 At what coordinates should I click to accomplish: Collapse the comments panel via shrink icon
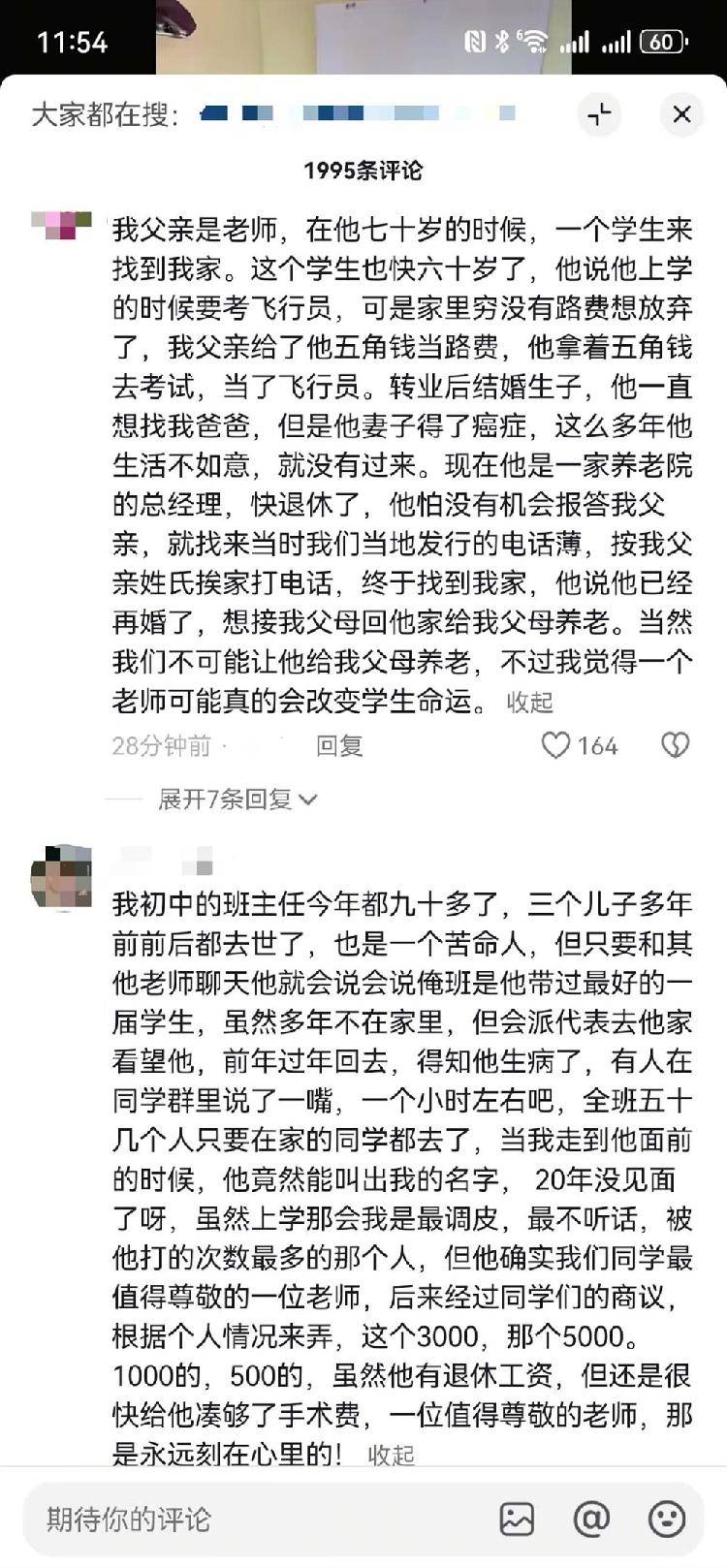click(600, 114)
